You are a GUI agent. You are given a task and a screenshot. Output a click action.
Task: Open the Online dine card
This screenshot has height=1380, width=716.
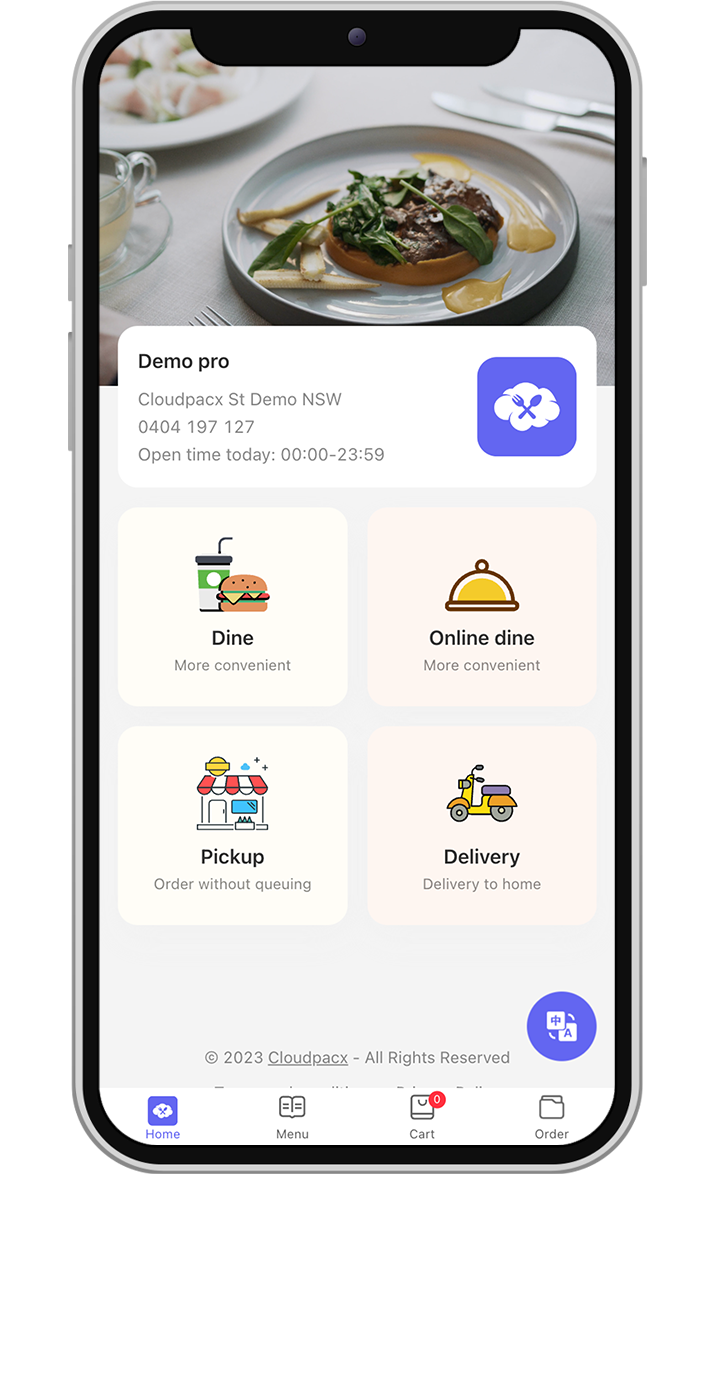[481, 606]
